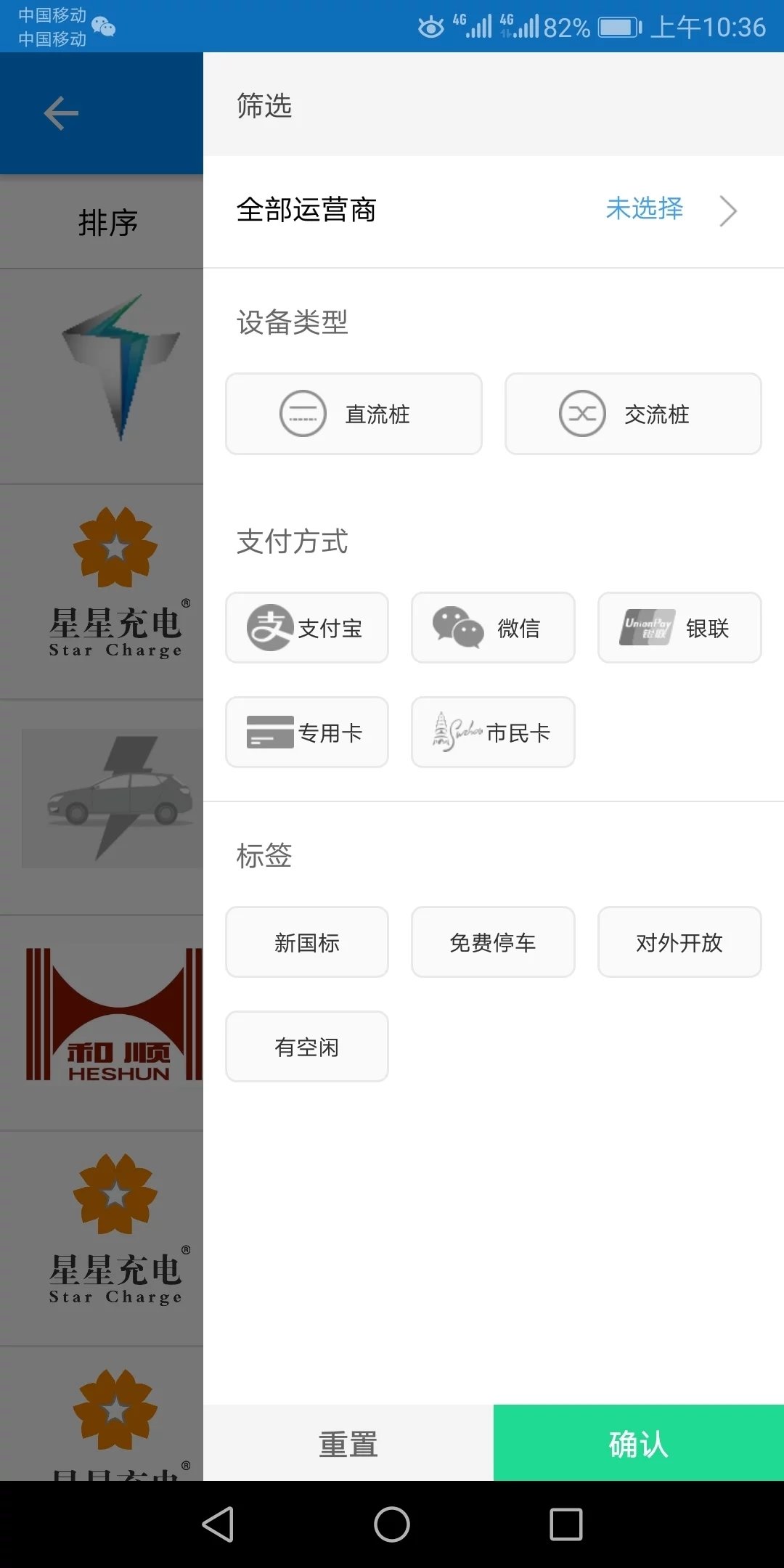Enable the 有空闲 availability filter

coord(306,1046)
